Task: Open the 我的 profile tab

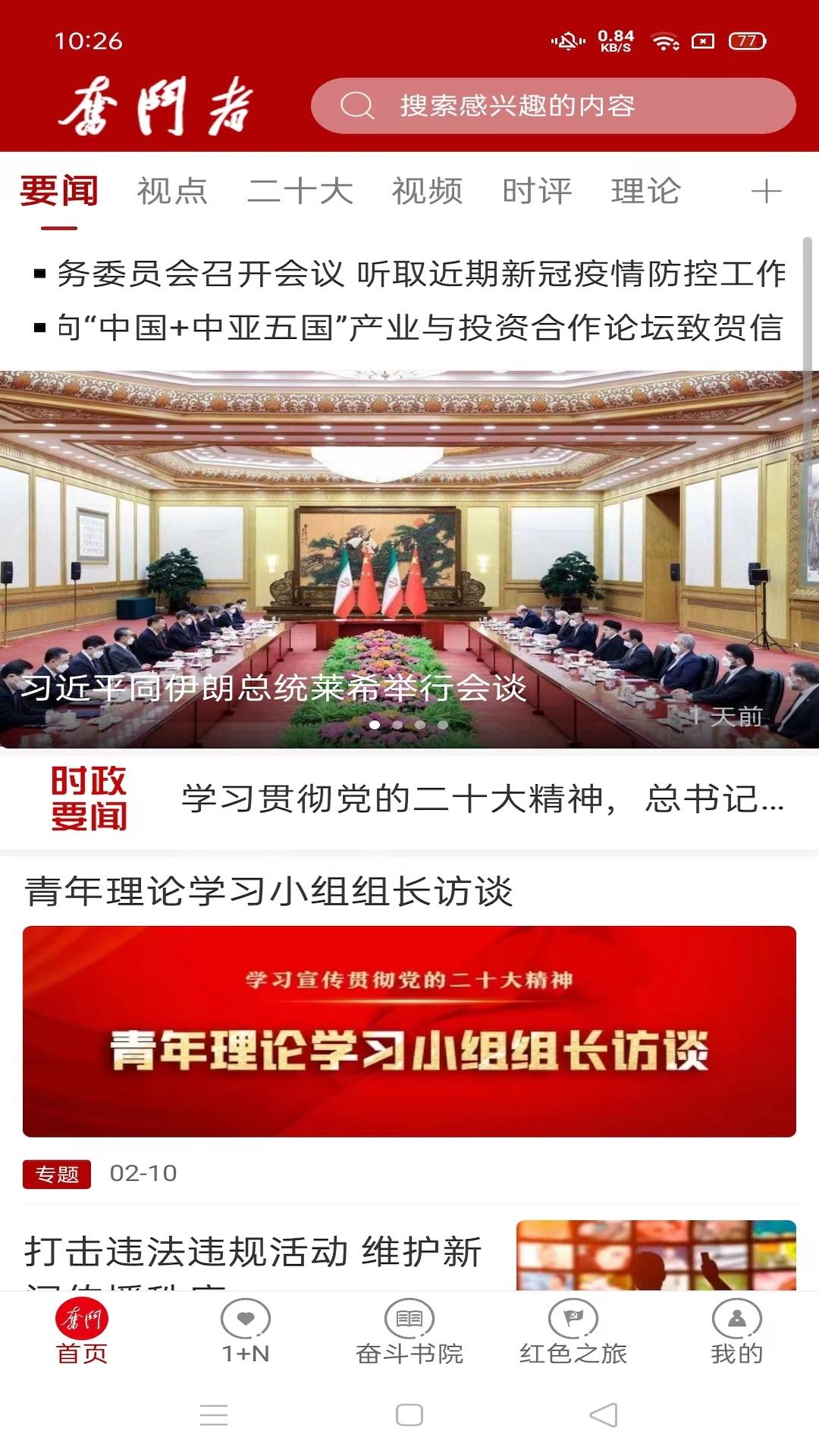Action: [736, 1332]
